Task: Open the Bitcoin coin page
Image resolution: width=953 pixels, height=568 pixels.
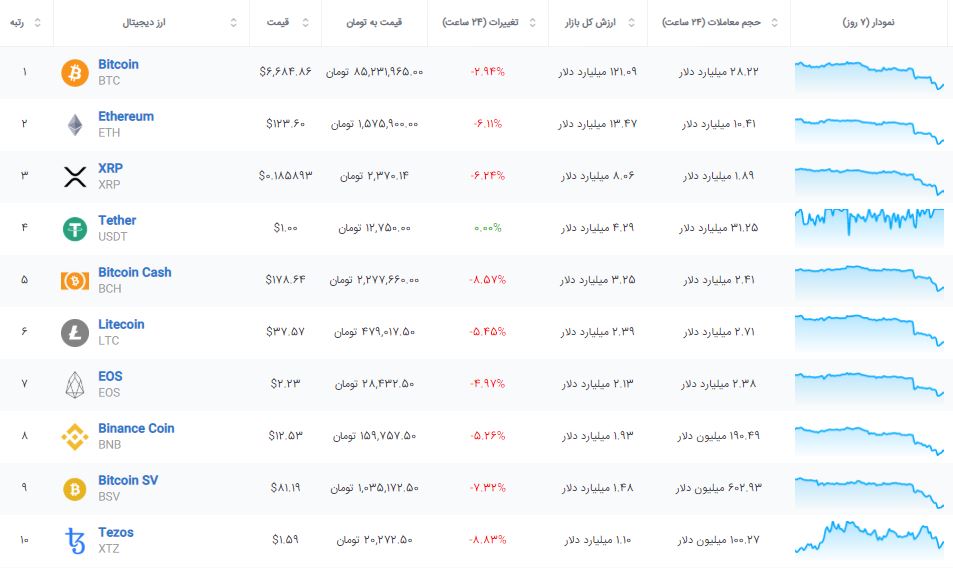Action: pos(118,64)
